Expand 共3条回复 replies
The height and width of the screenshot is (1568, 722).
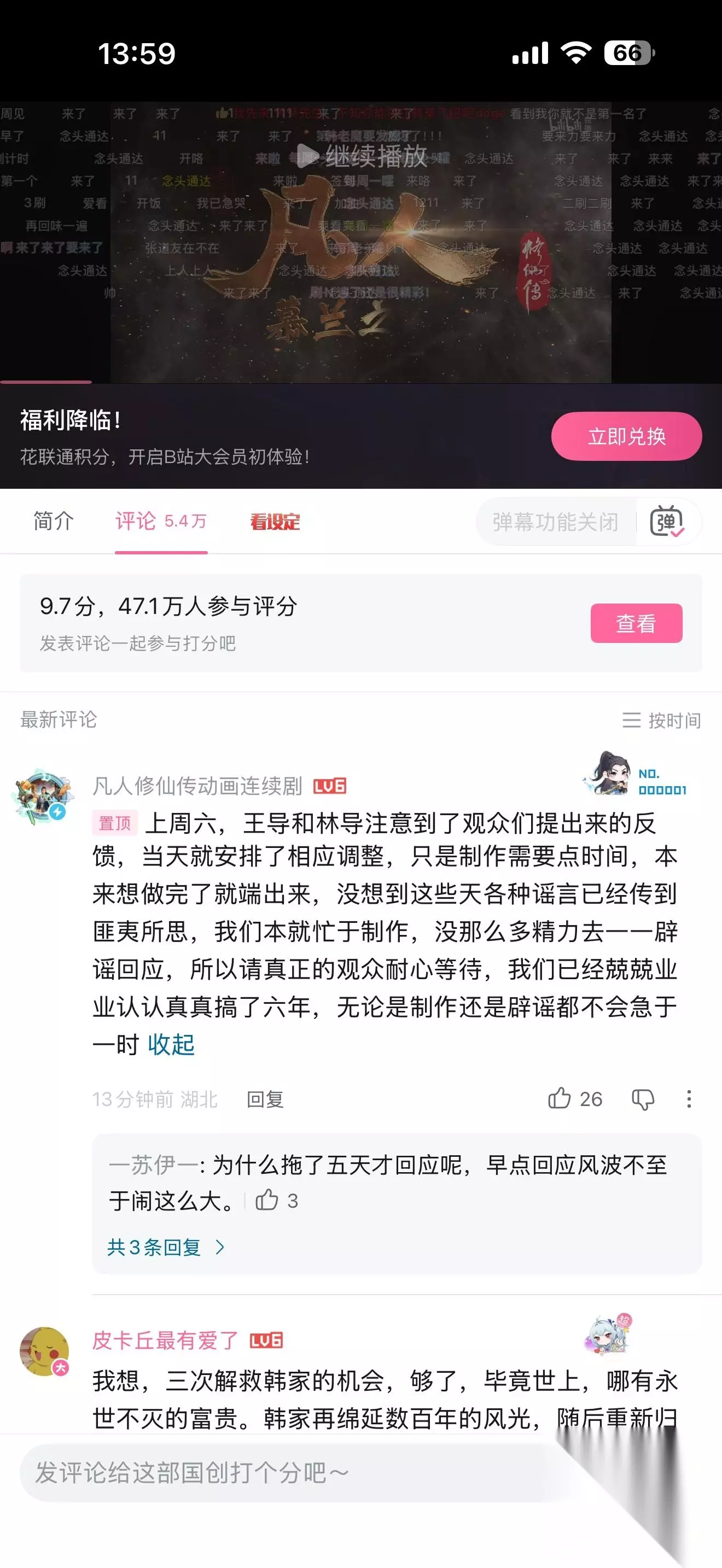(x=166, y=1248)
